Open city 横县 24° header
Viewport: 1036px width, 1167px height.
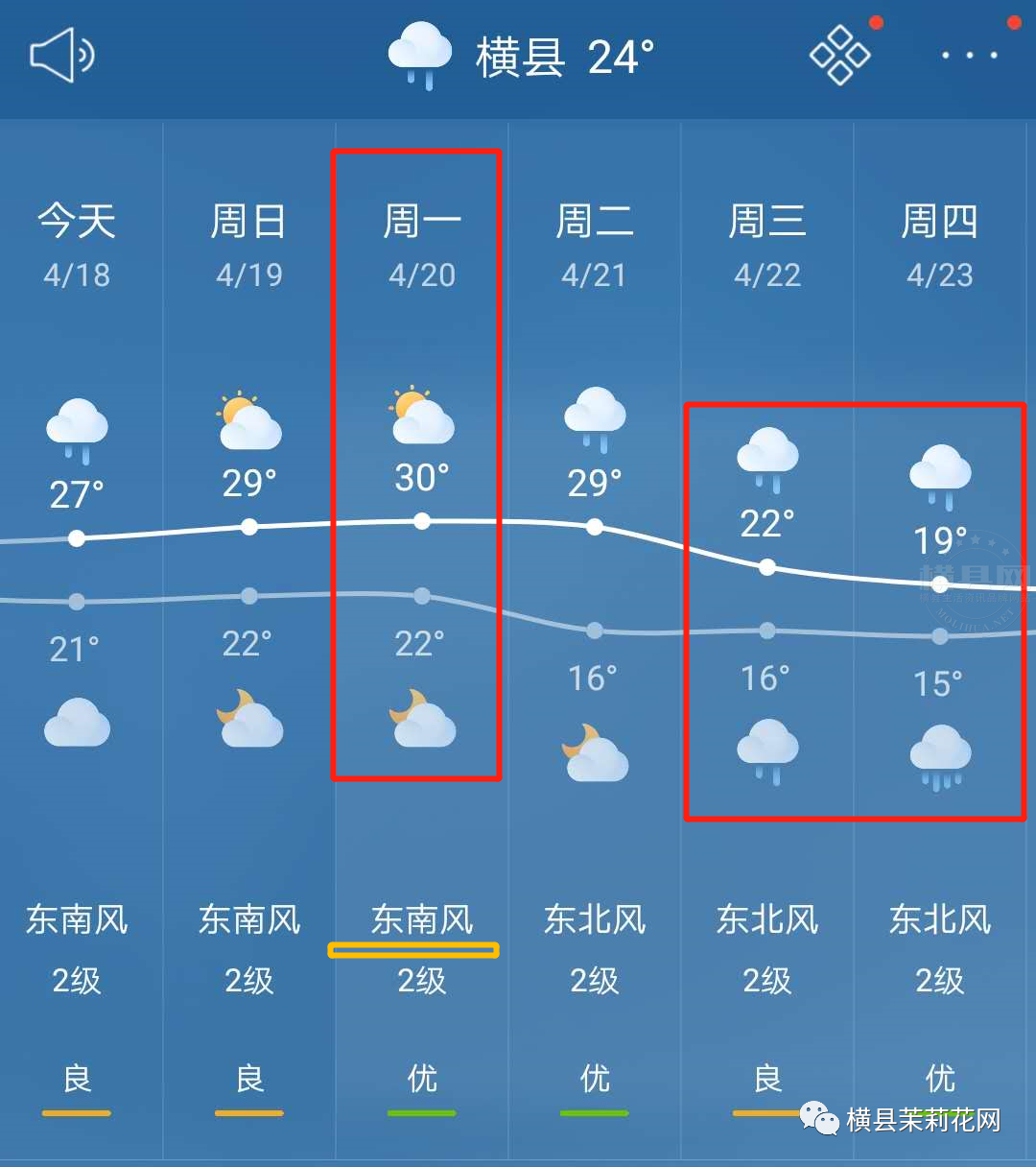pyautogui.click(x=564, y=58)
